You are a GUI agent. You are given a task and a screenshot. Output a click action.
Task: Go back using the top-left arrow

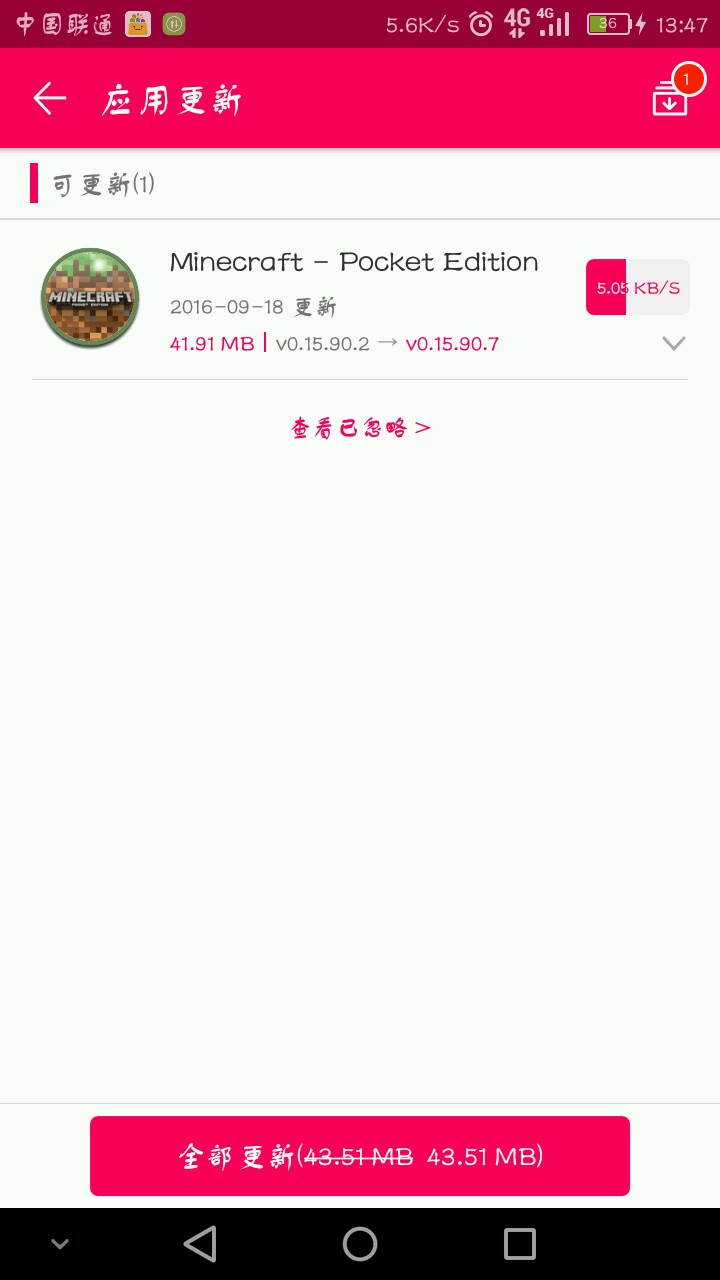(49, 98)
